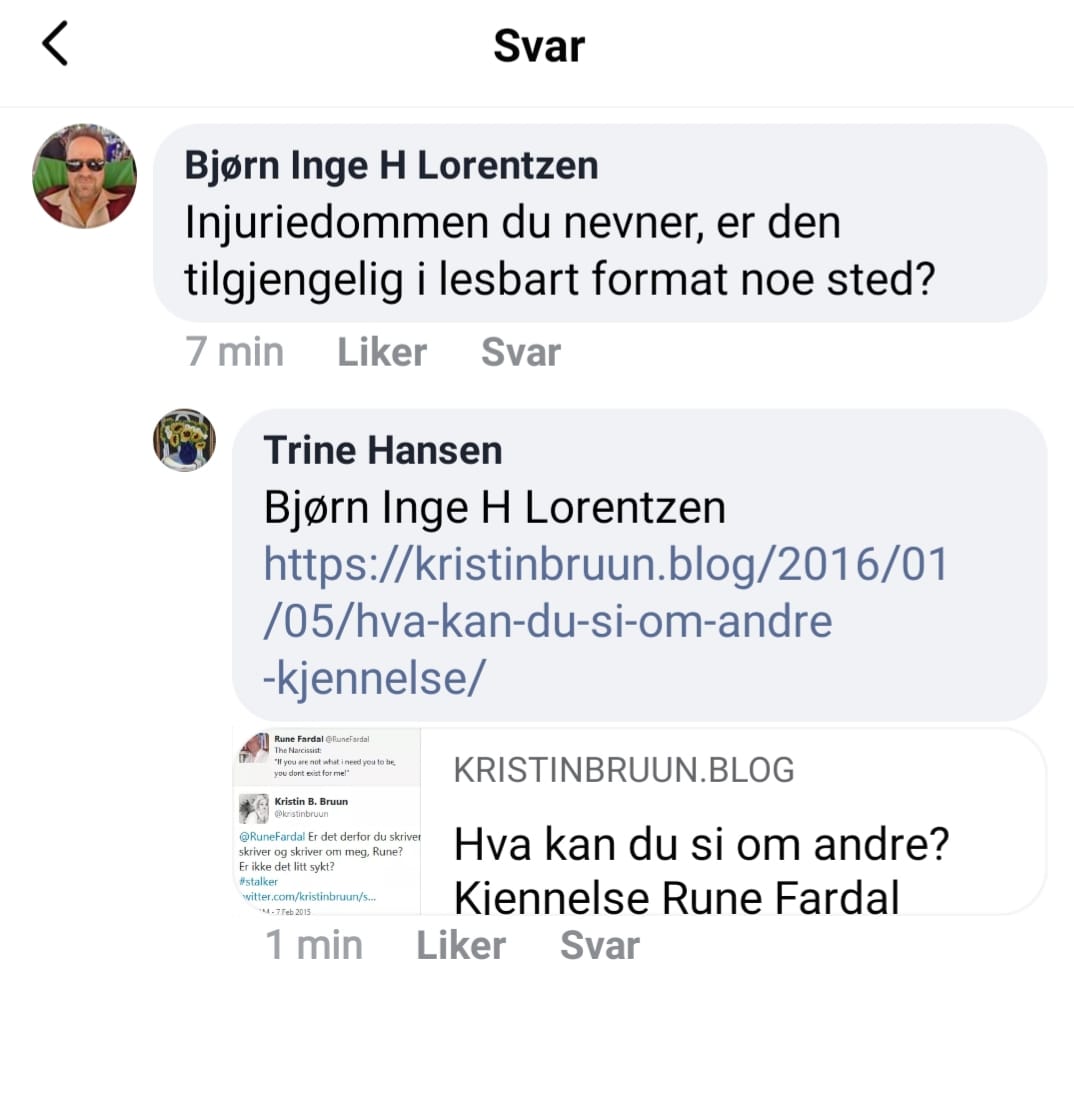Go back from the Svar screen

point(55,45)
